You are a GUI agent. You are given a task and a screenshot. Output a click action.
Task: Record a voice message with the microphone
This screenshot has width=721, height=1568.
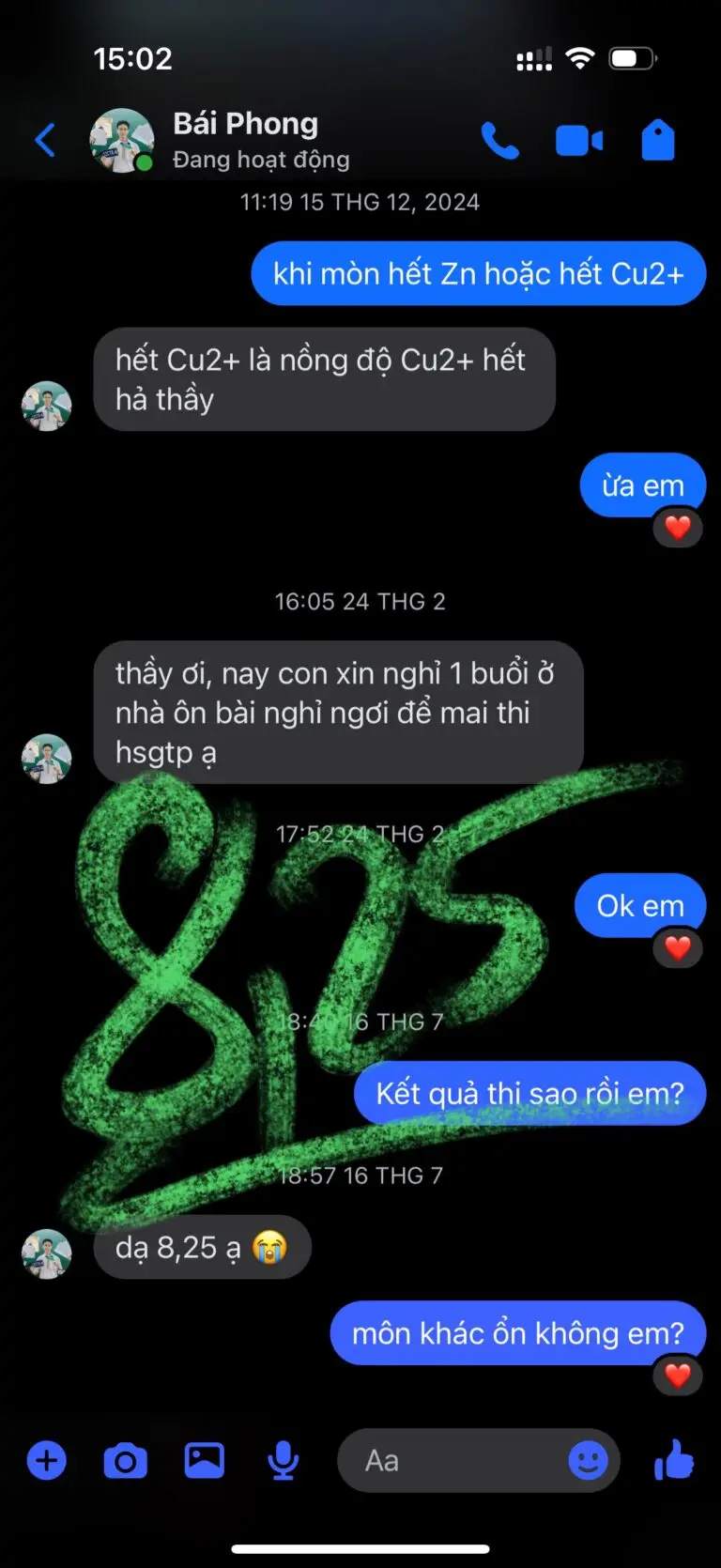[x=283, y=1461]
